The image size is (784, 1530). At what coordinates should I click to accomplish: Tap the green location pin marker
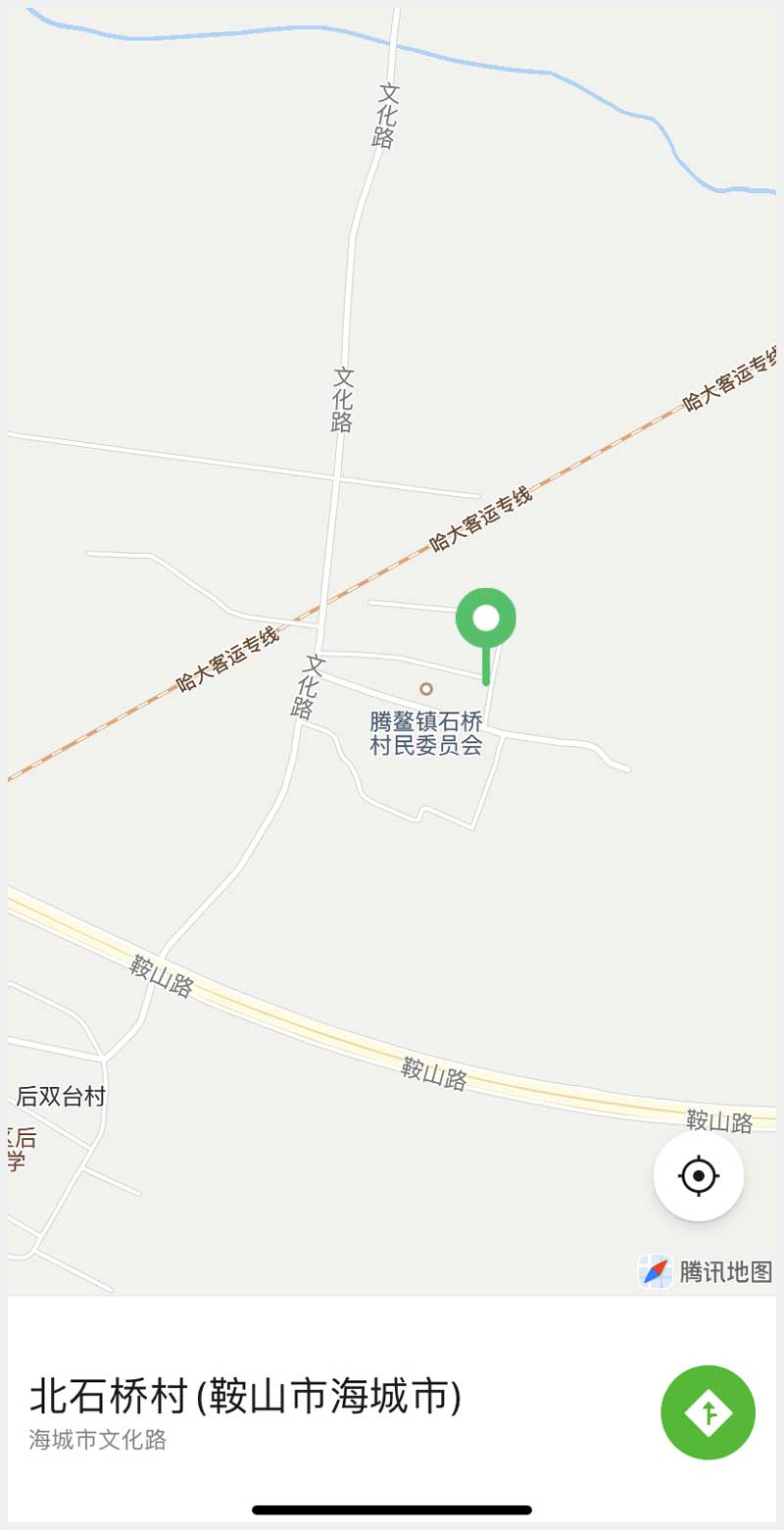click(x=485, y=620)
